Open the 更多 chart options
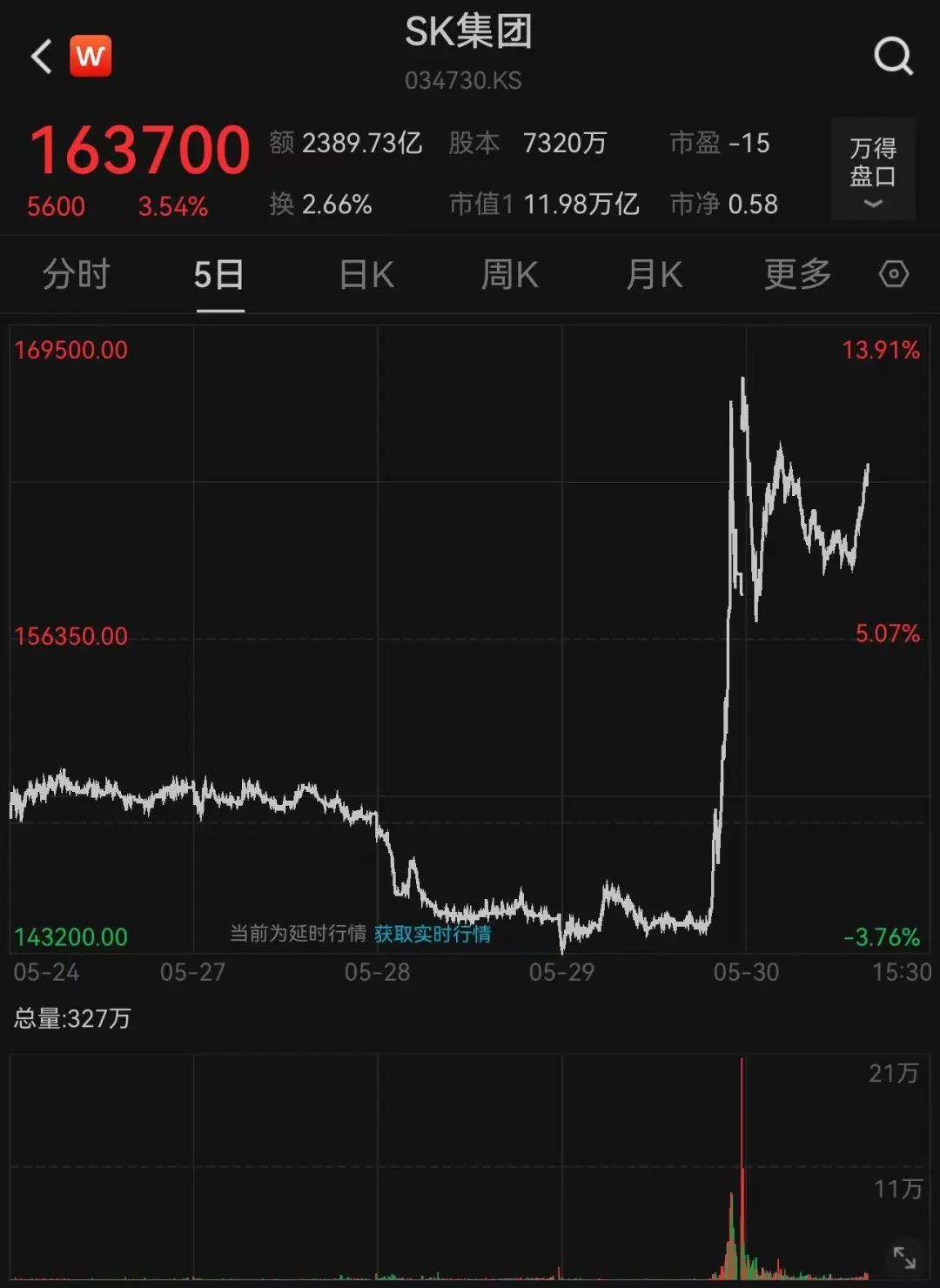This screenshot has width=940, height=1288. coord(797,275)
